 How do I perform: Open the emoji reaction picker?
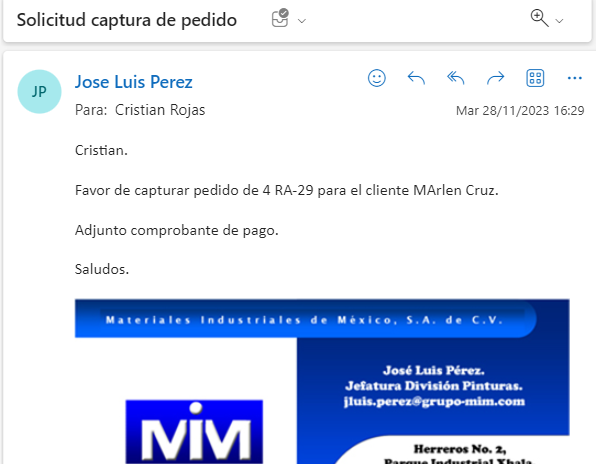(377, 78)
